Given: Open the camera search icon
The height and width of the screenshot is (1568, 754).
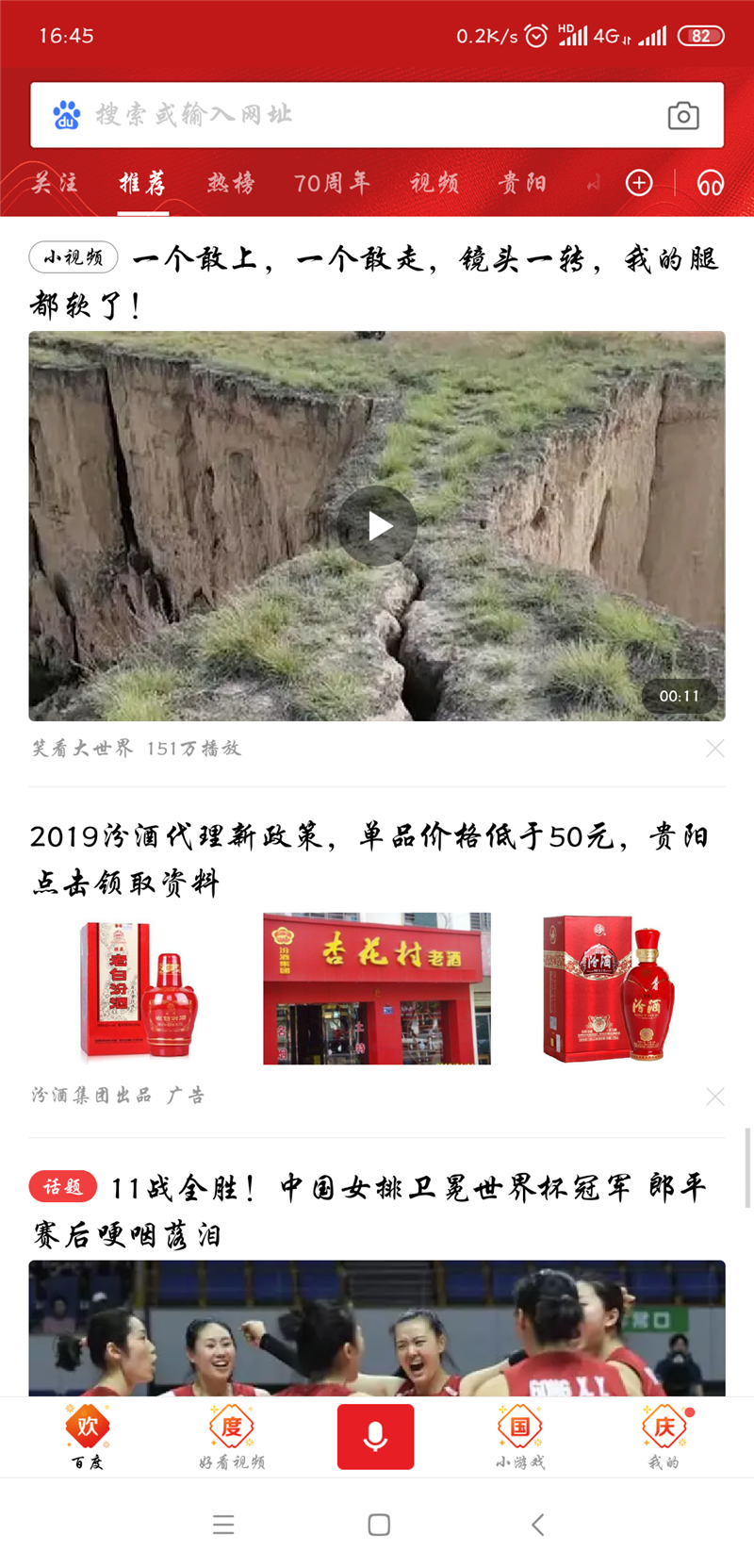Looking at the screenshot, I should pyautogui.click(x=684, y=115).
